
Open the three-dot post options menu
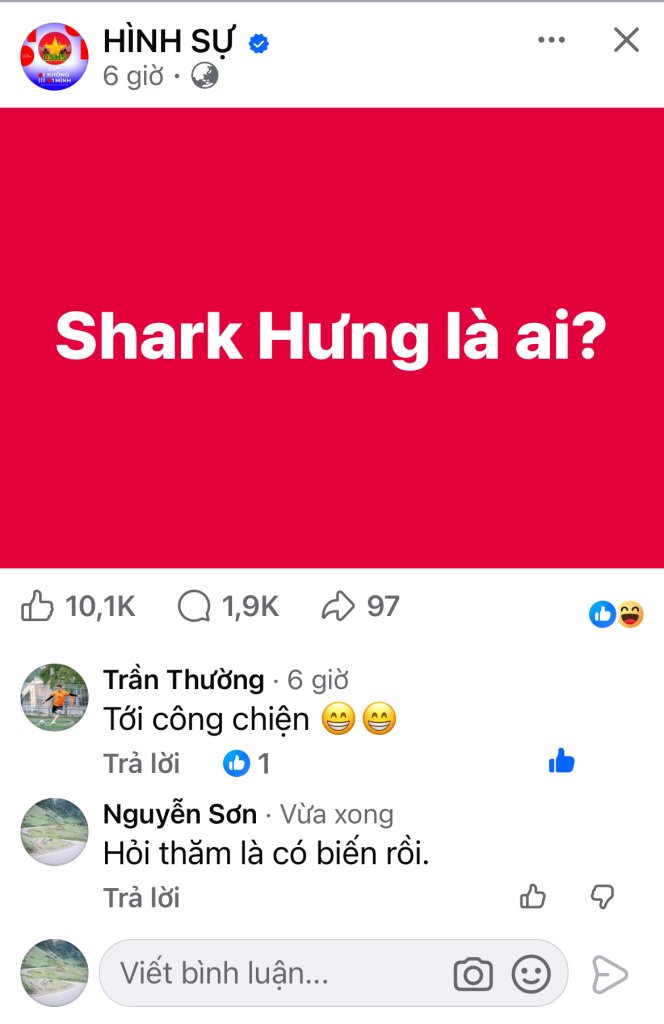(551, 40)
